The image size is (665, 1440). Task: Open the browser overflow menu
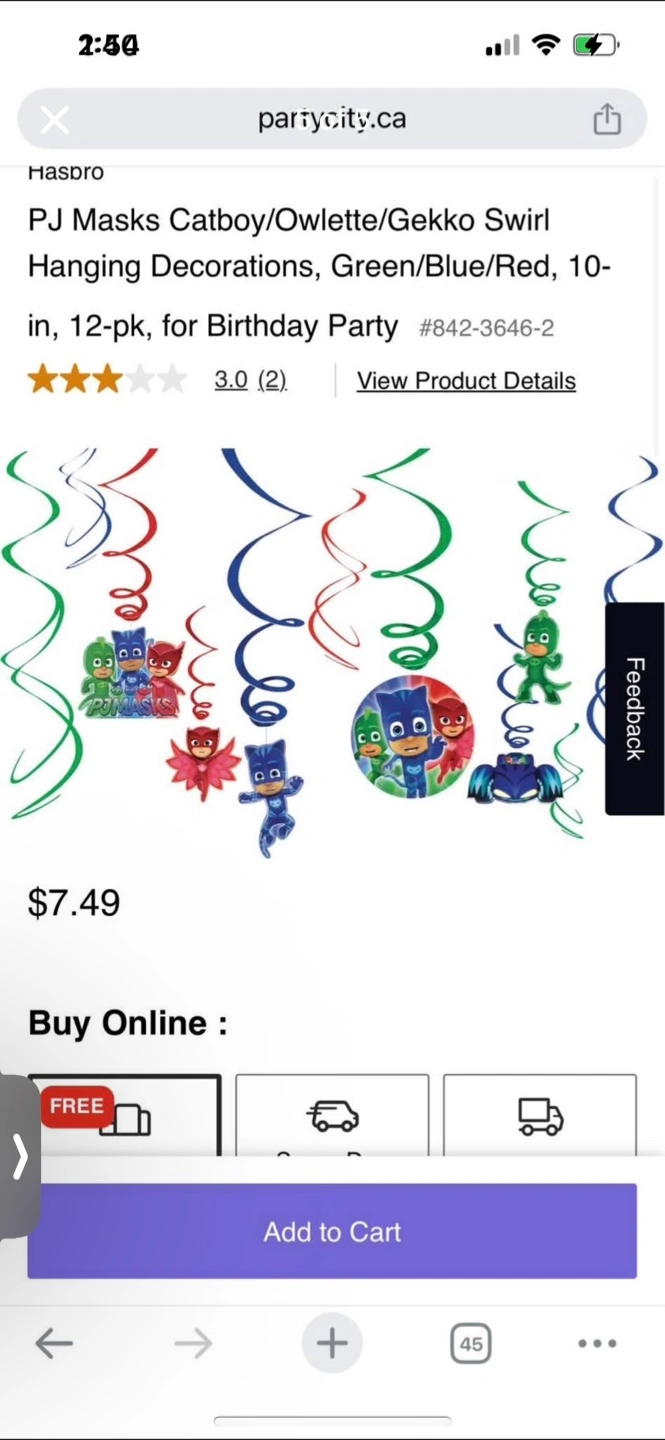(597, 1343)
